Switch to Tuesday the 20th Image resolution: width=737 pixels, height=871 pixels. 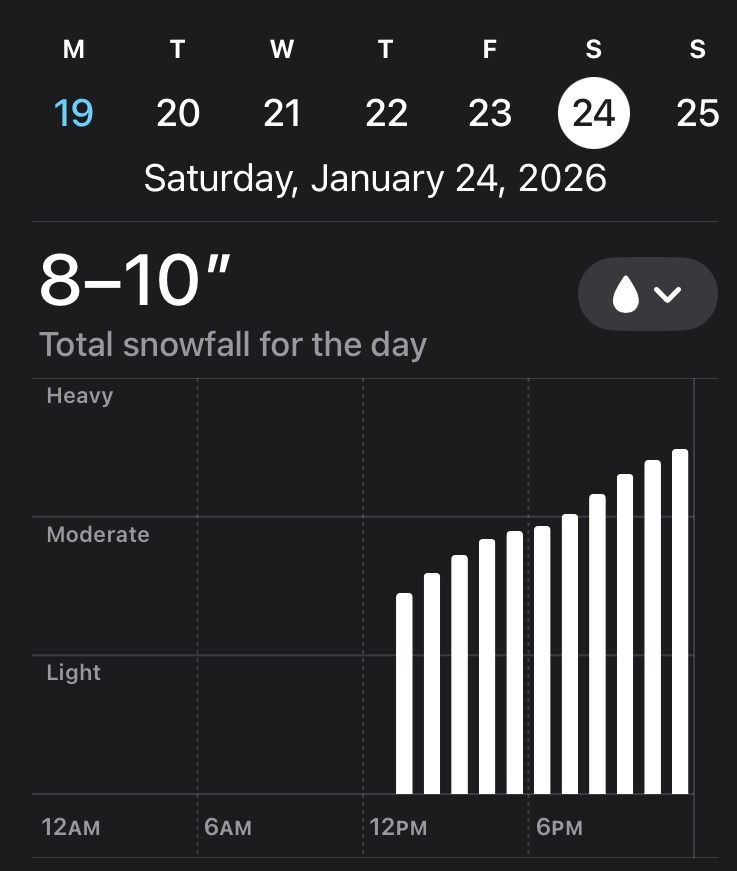click(x=178, y=113)
